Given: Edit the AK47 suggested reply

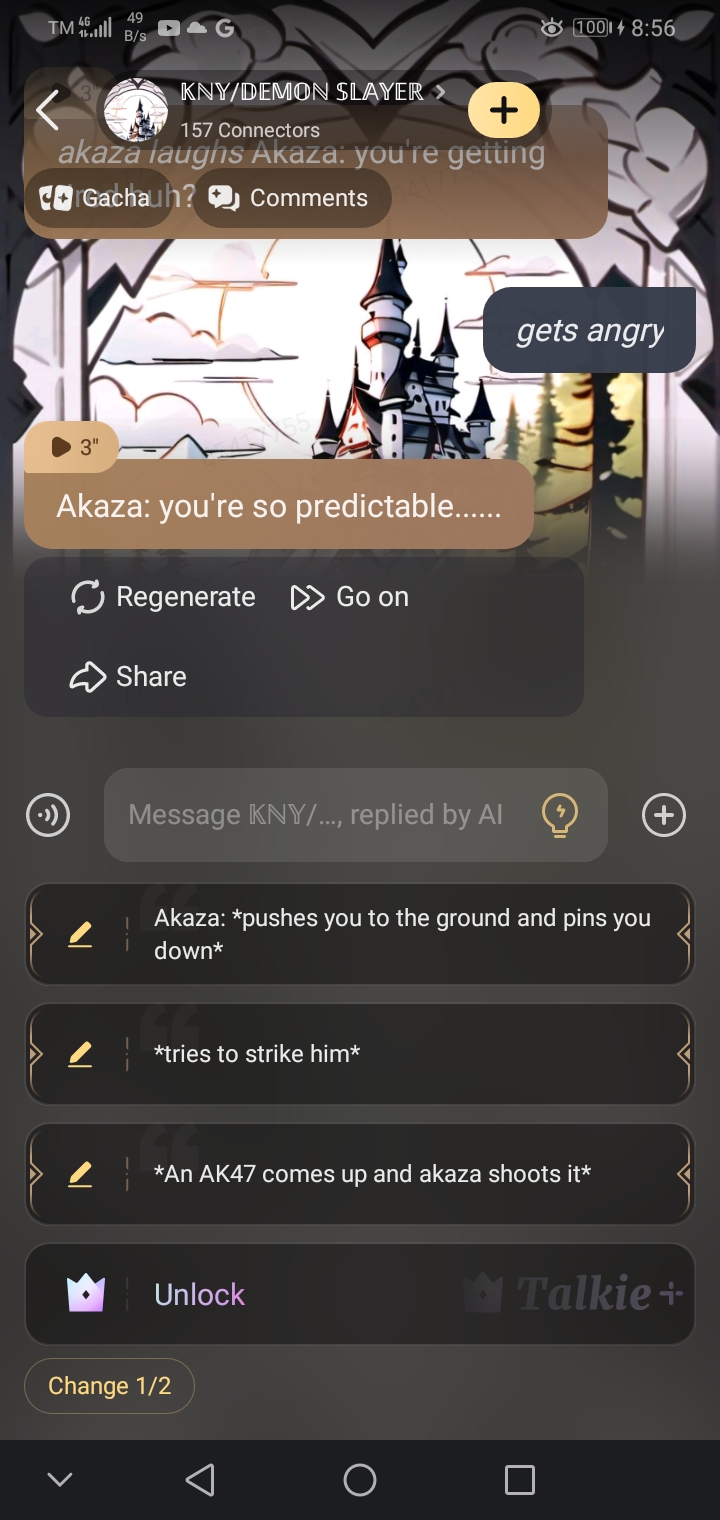Looking at the screenshot, I should point(80,1174).
